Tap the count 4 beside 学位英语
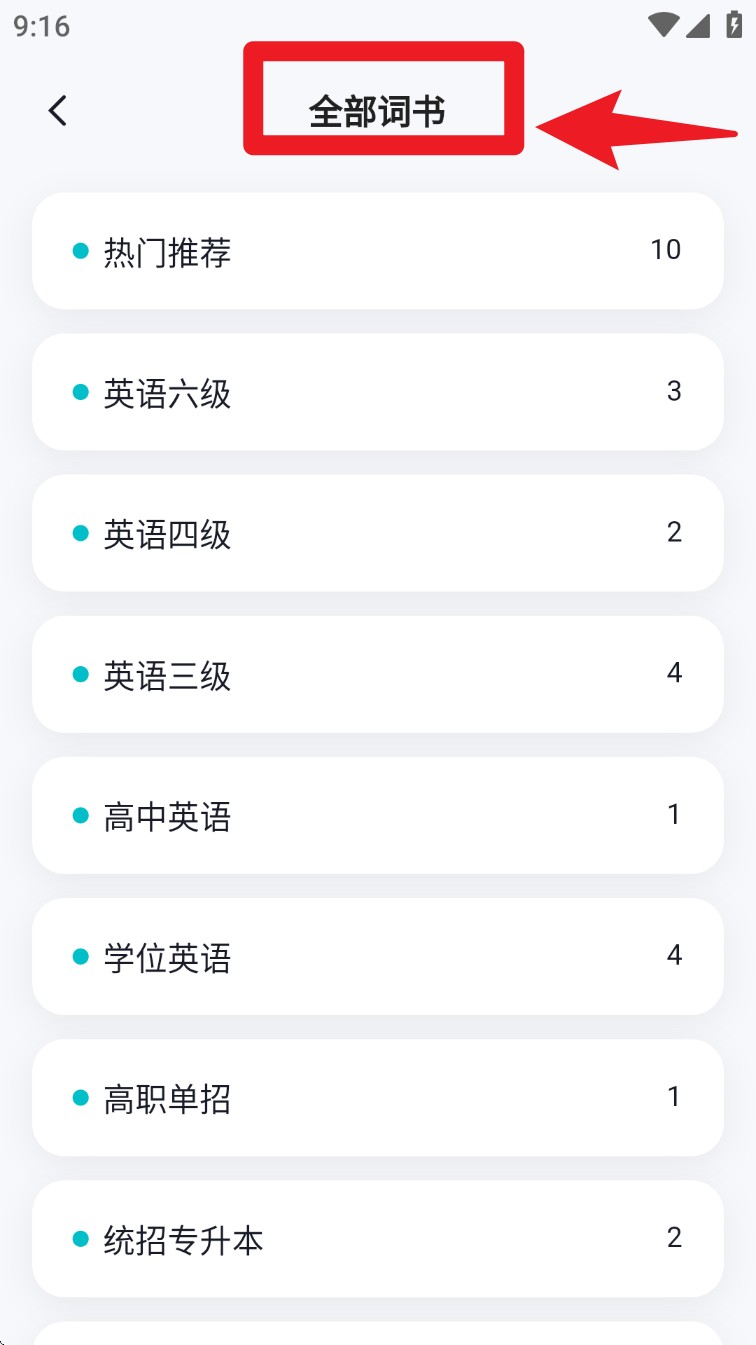This screenshot has height=1345, width=756. coord(675,955)
